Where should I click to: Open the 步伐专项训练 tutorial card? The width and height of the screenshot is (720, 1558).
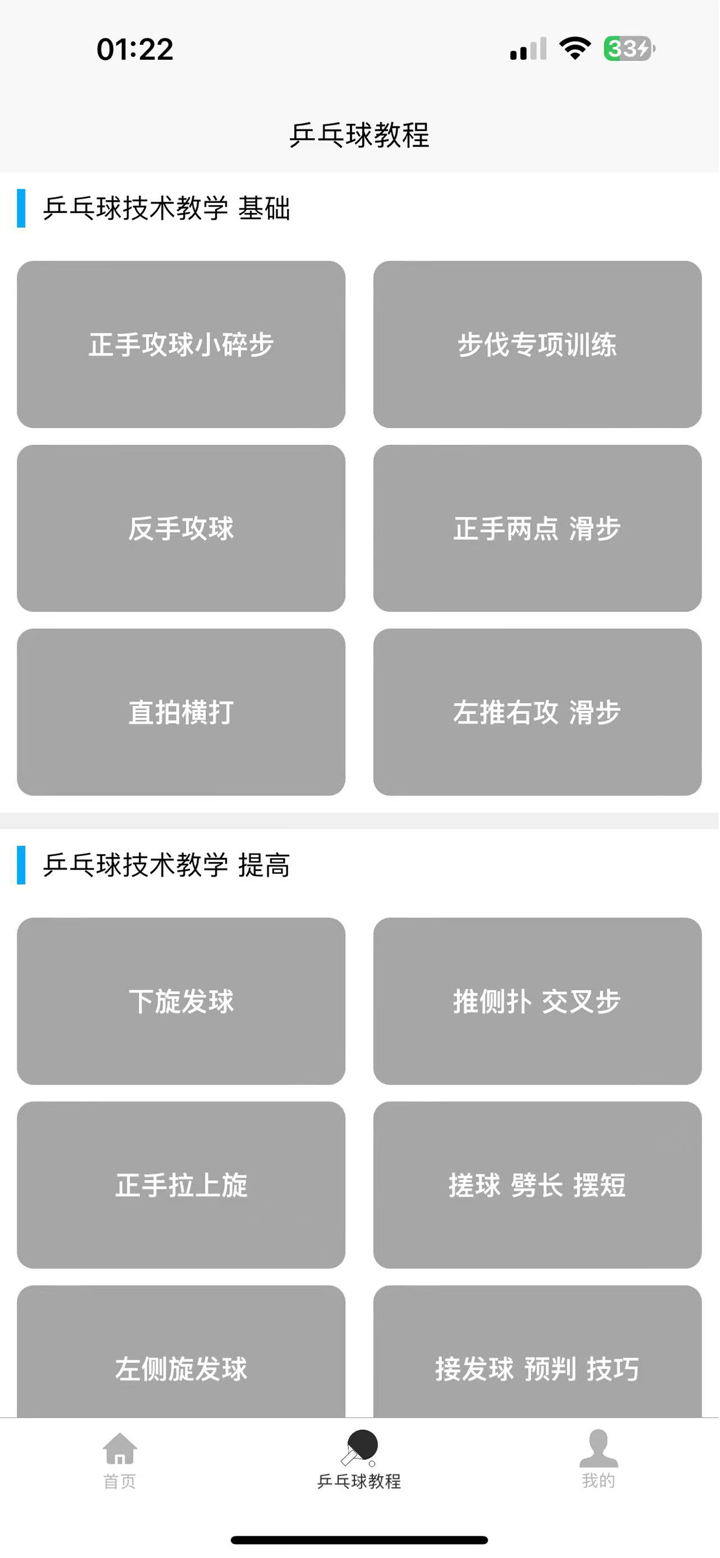point(538,344)
